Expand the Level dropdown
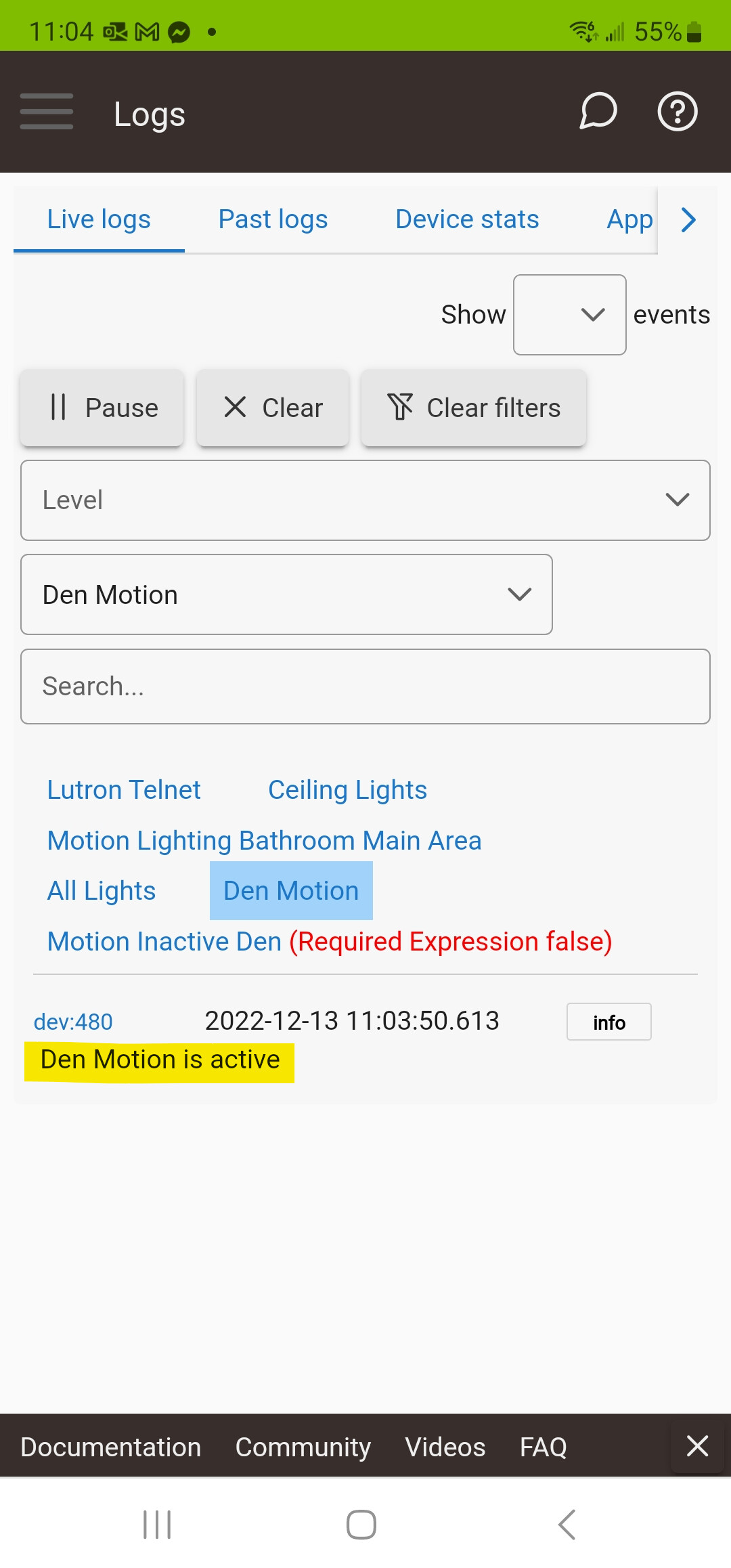Viewport: 731px width, 1568px height. click(365, 500)
